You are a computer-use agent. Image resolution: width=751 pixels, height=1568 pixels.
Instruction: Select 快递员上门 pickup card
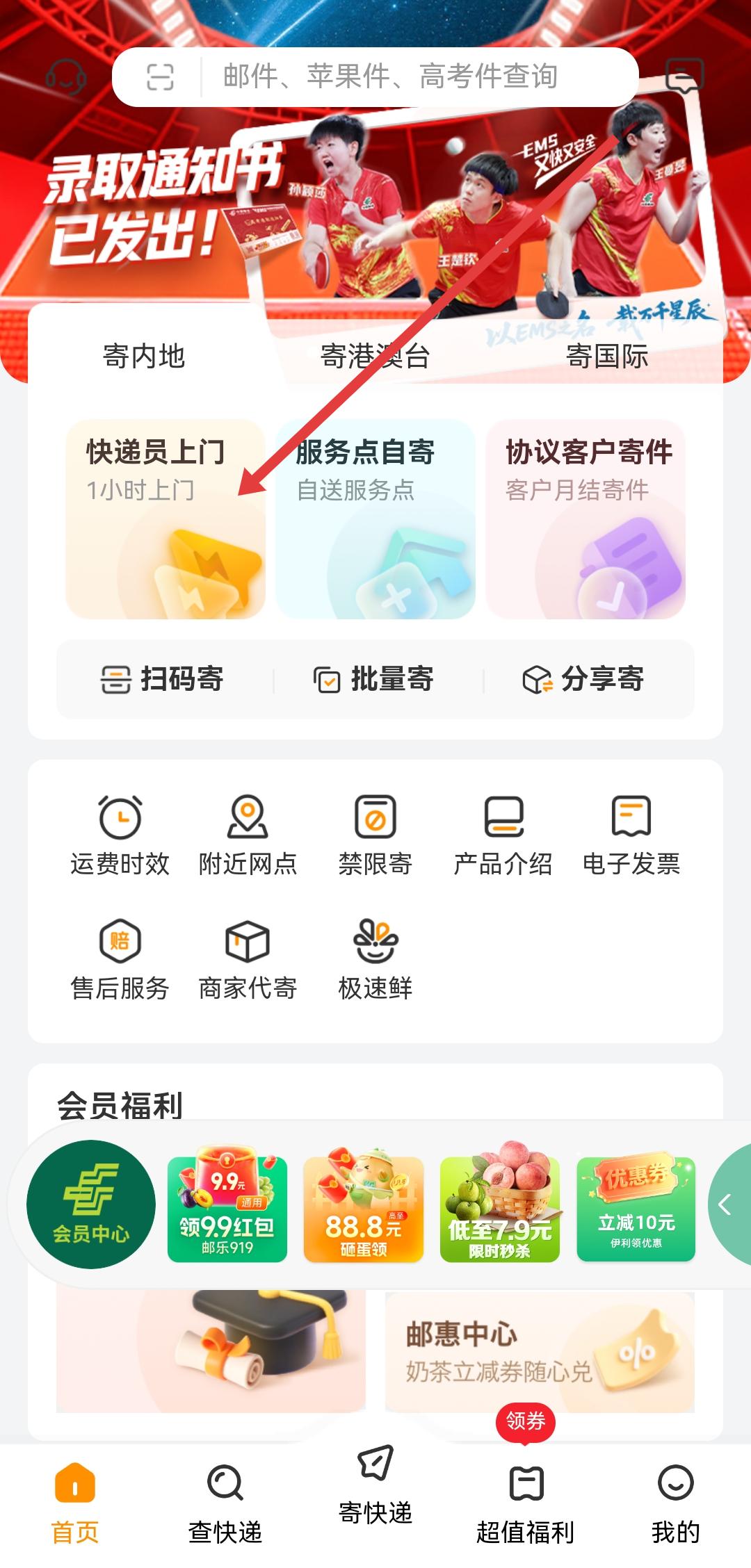point(165,518)
